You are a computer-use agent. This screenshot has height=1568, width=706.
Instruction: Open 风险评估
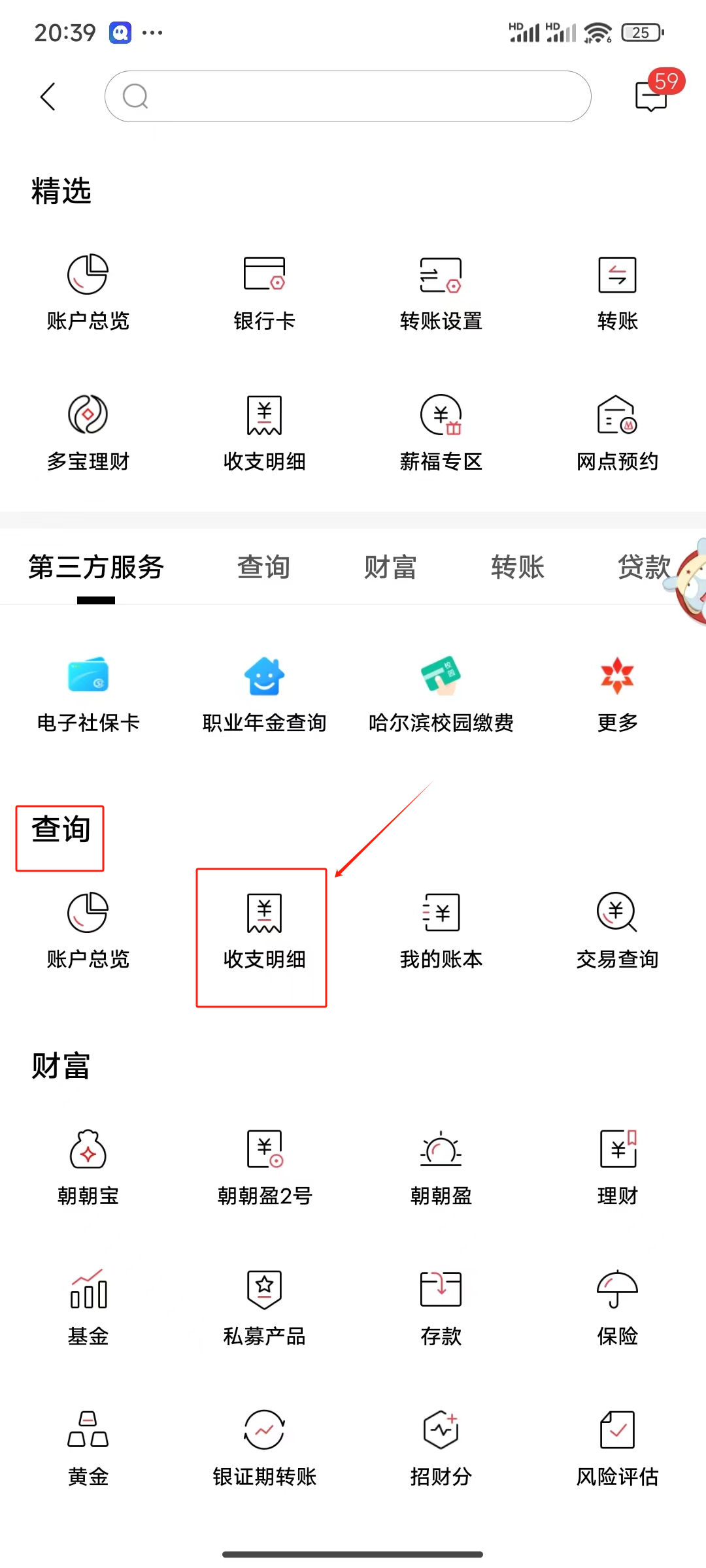pyautogui.click(x=617, y=1448)
